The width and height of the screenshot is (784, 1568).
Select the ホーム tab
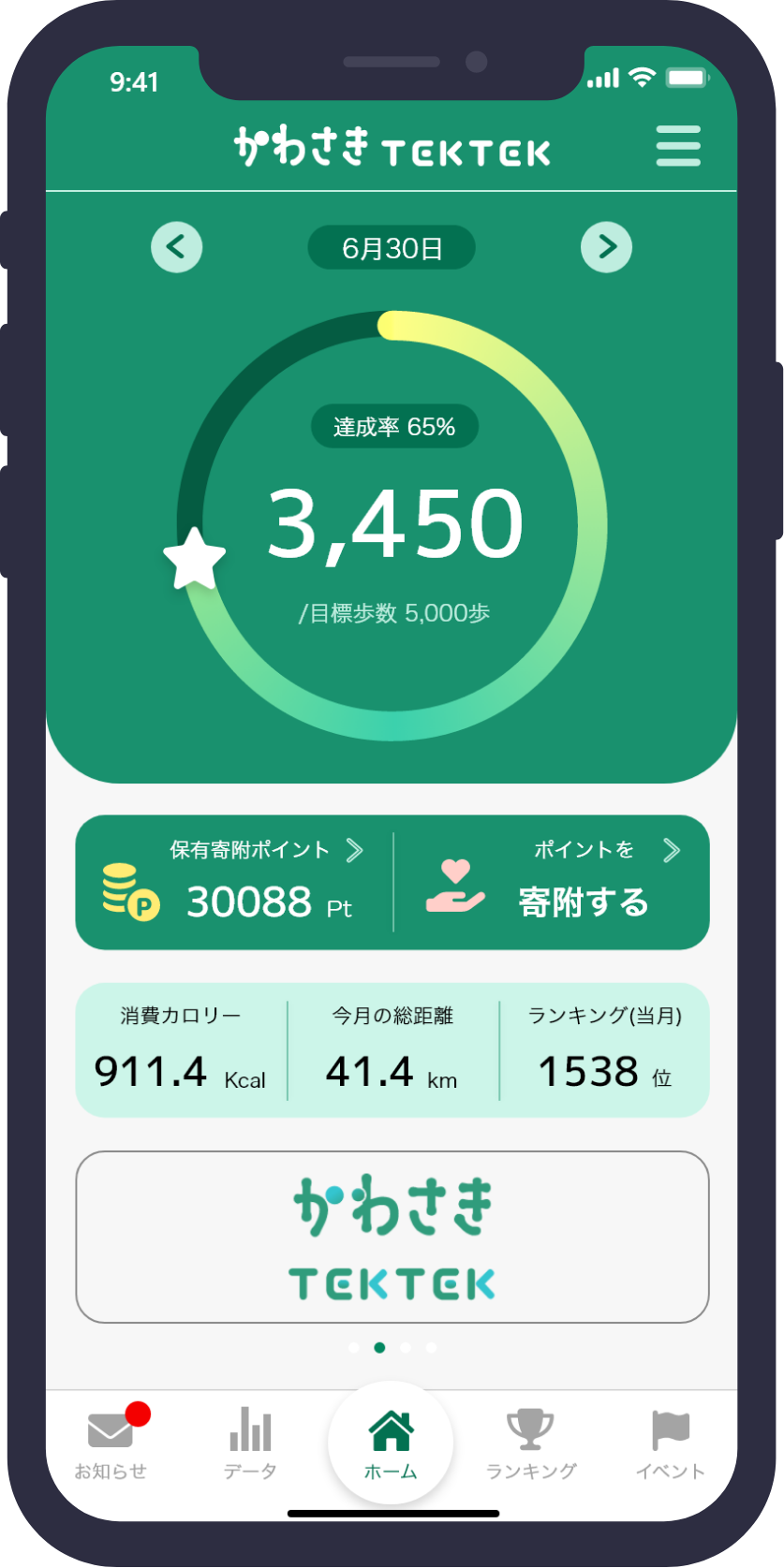tap(391, 1444)
